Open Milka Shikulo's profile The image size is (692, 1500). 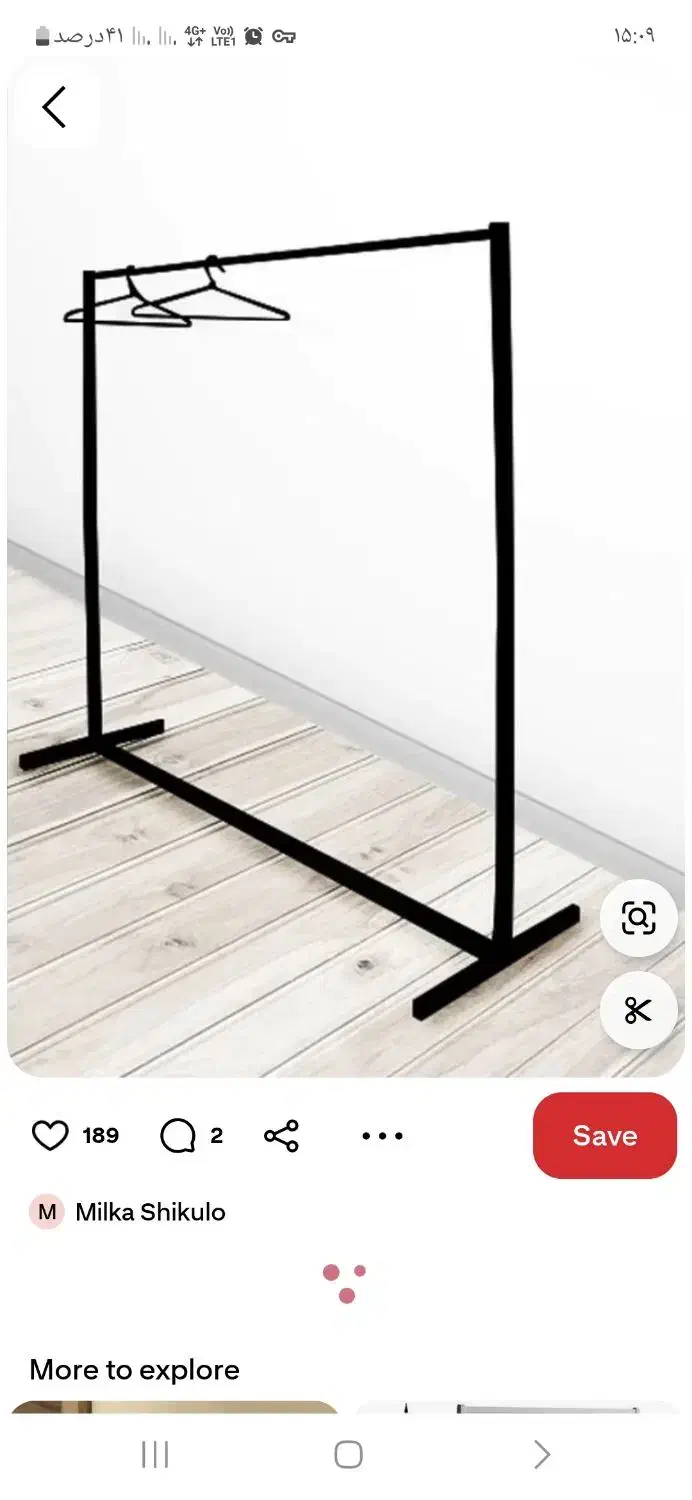click(x=150, y=1212)
